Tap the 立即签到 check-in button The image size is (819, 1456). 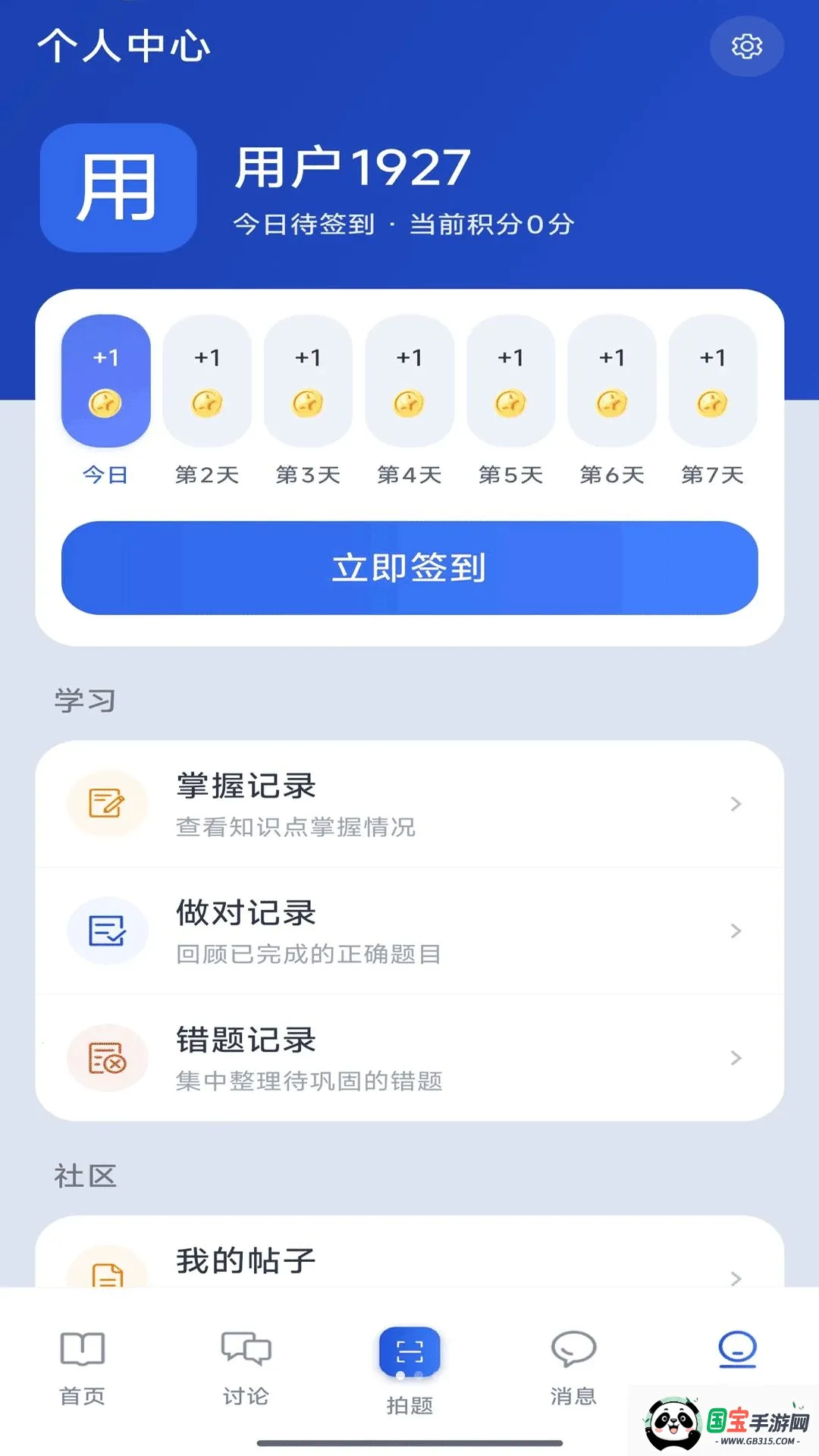409,568
